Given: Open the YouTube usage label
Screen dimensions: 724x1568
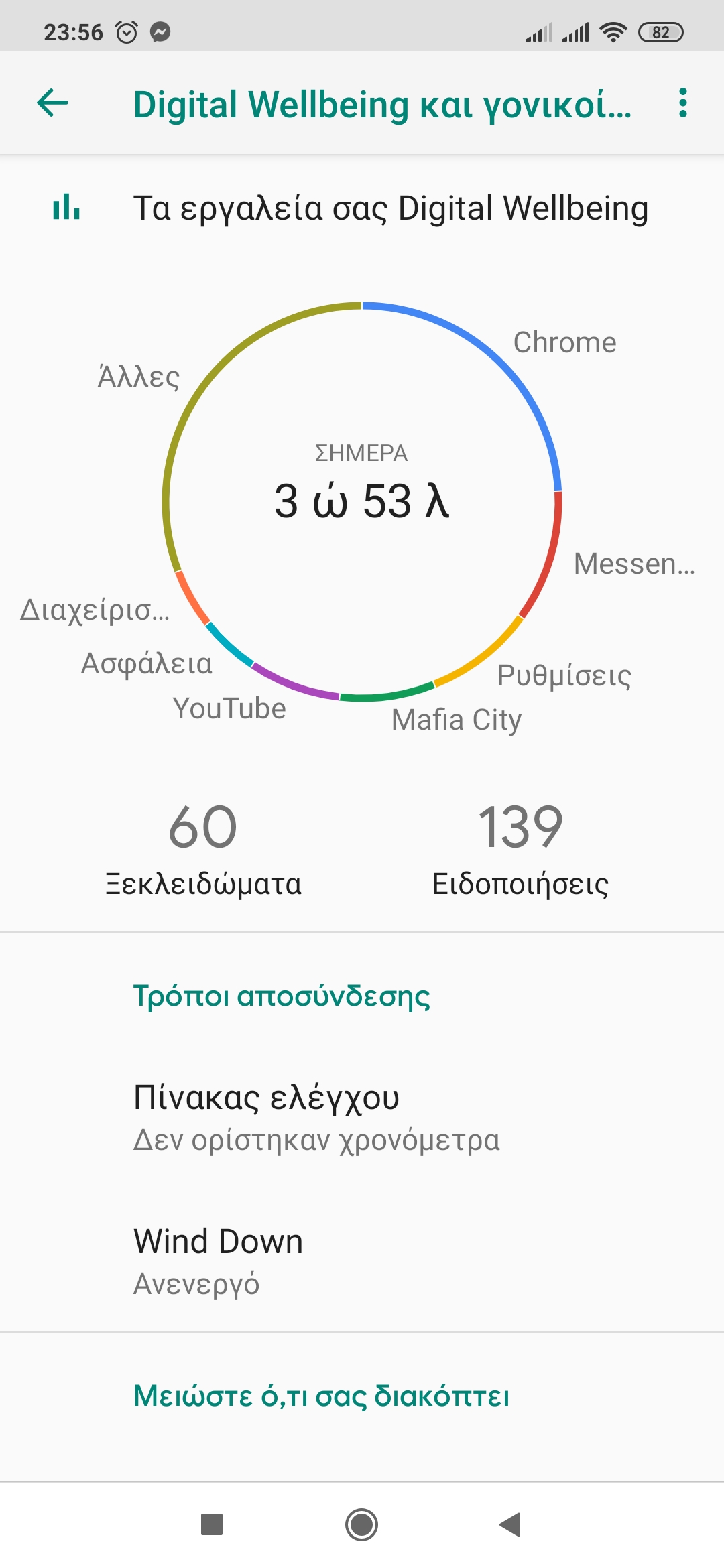Looking at the screenshot, I should pos(229,708).
